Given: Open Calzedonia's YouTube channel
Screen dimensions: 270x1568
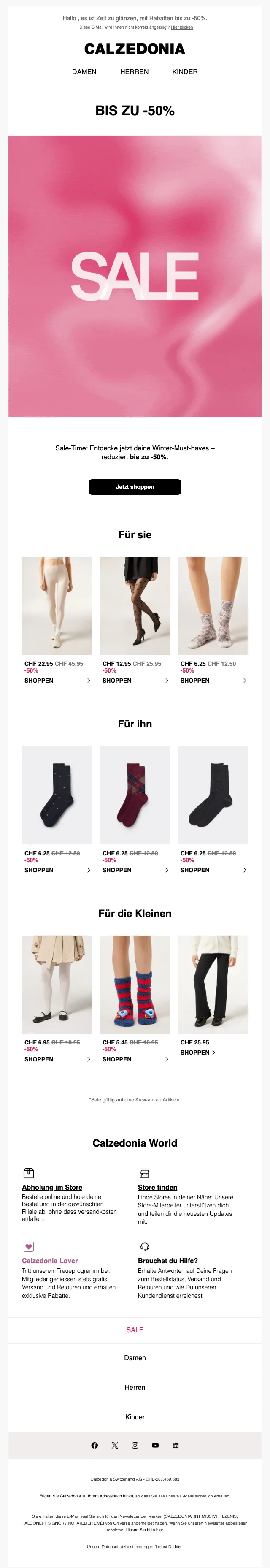Looking at the screenshot, I should [x=155, y=1445].
